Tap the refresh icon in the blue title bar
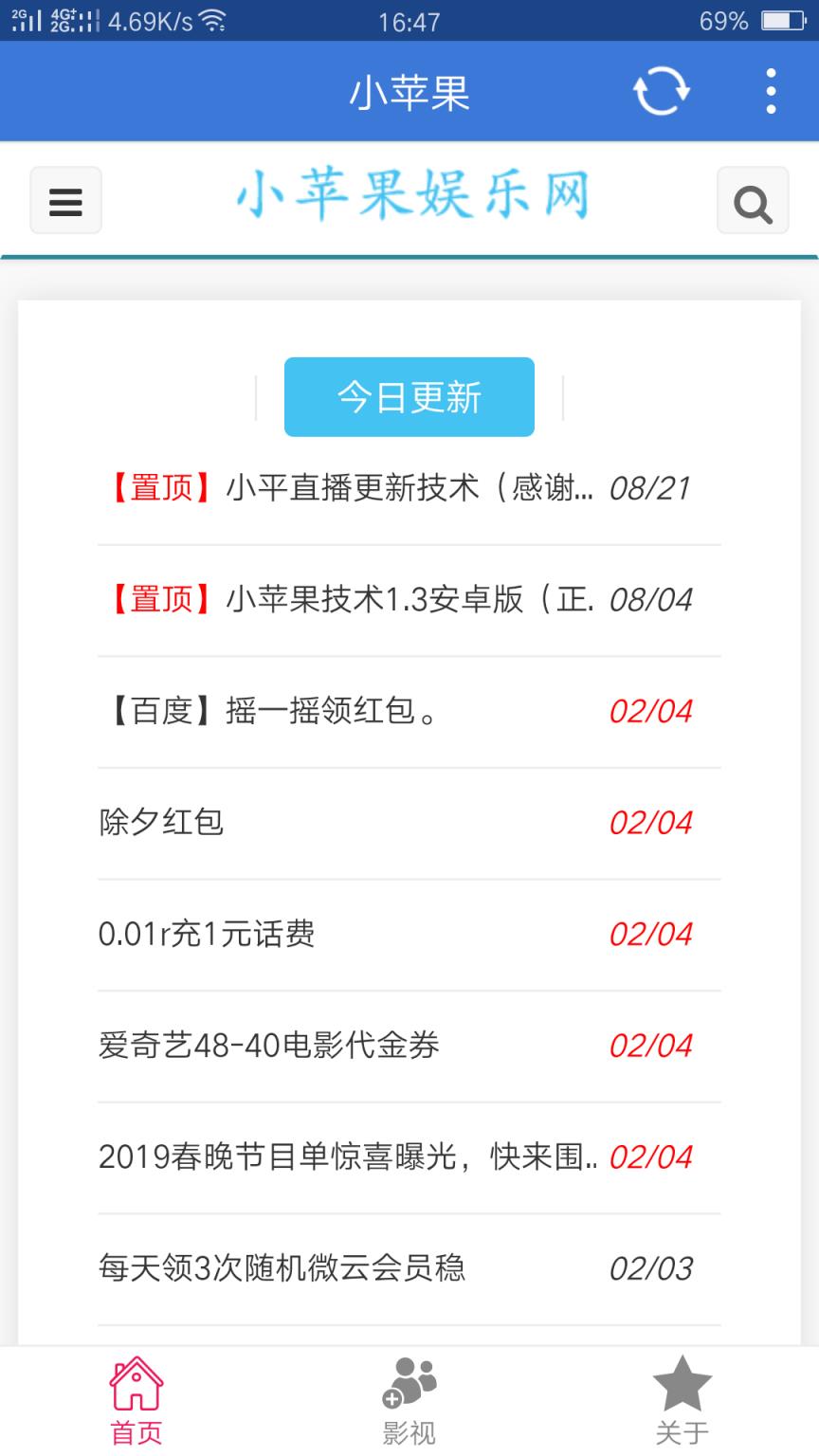 tap(661, 90)
